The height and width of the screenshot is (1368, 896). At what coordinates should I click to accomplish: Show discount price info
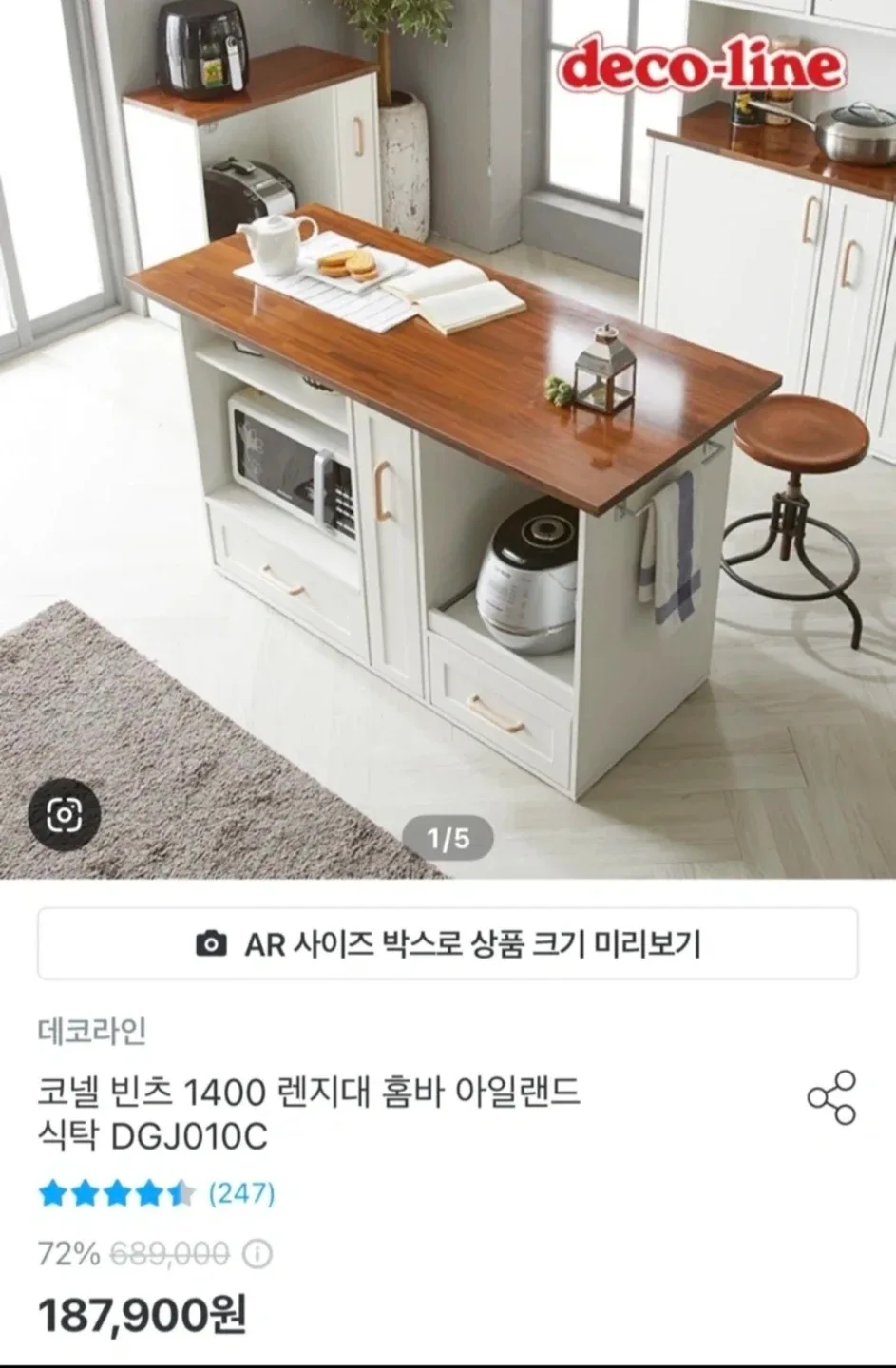(257, 1254)
